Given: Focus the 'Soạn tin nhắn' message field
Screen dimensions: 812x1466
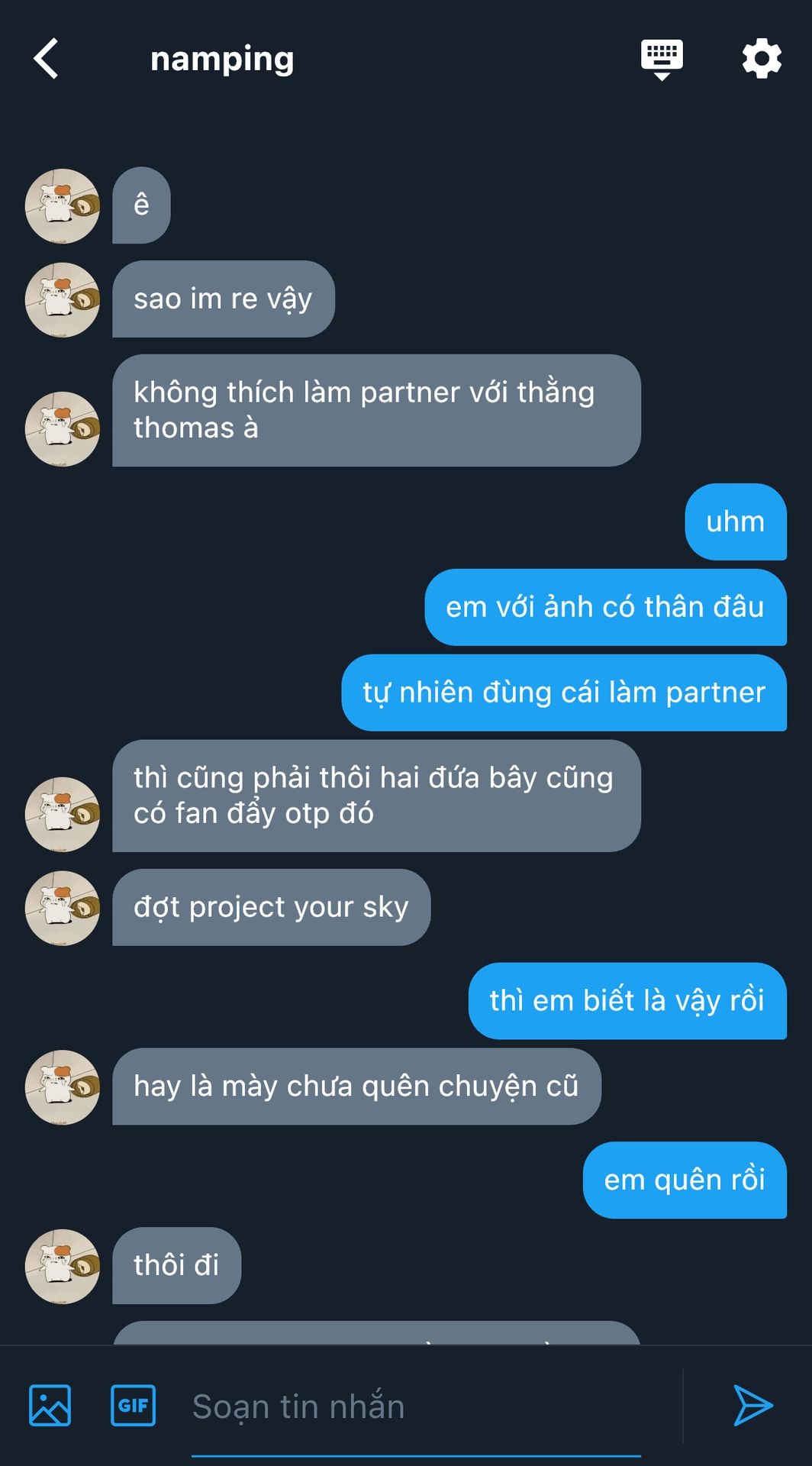Looking at the screenshot, I should pyautogui.click(x=416, y=1406).
